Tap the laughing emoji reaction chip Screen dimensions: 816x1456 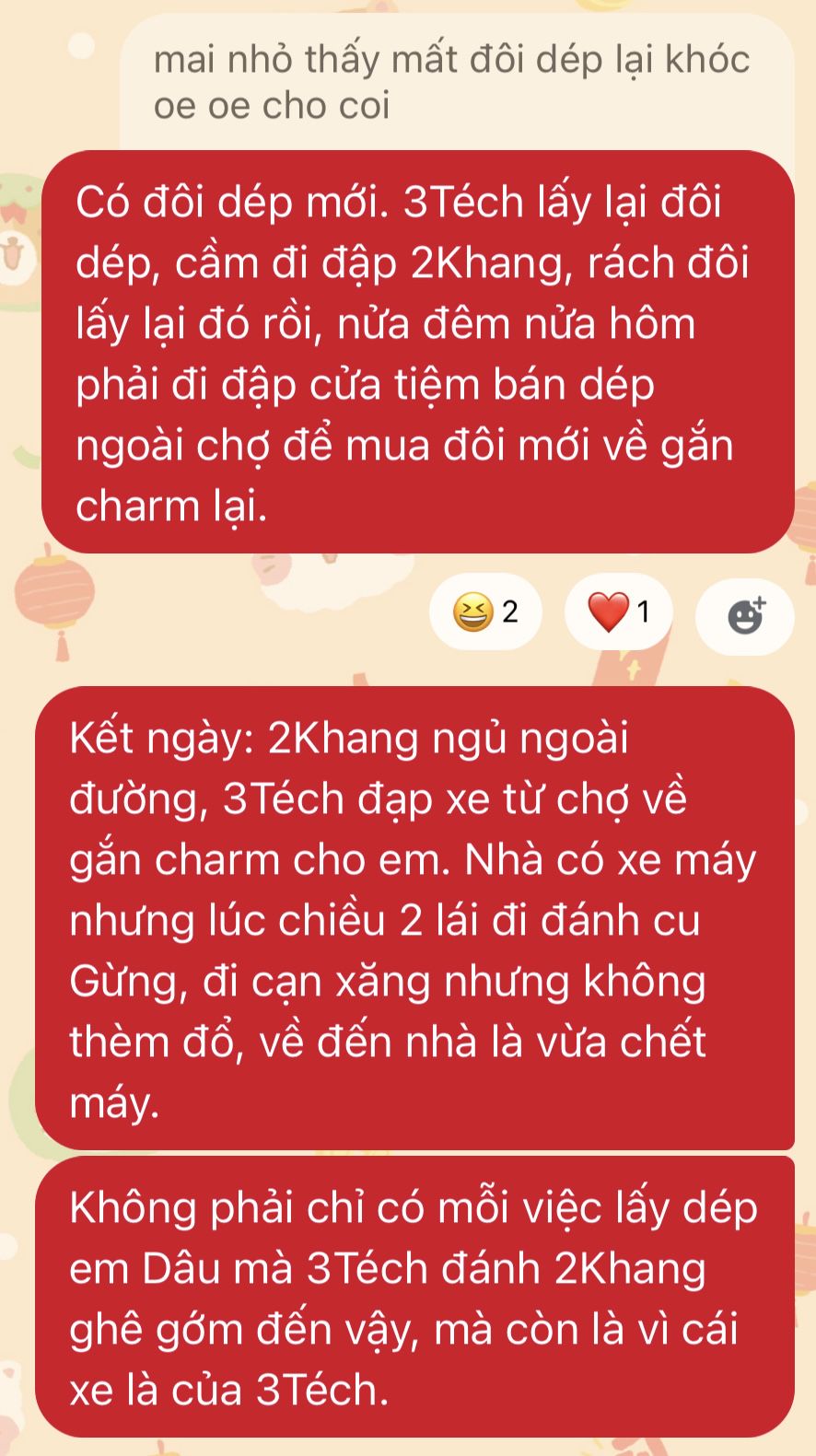[485, 612]
